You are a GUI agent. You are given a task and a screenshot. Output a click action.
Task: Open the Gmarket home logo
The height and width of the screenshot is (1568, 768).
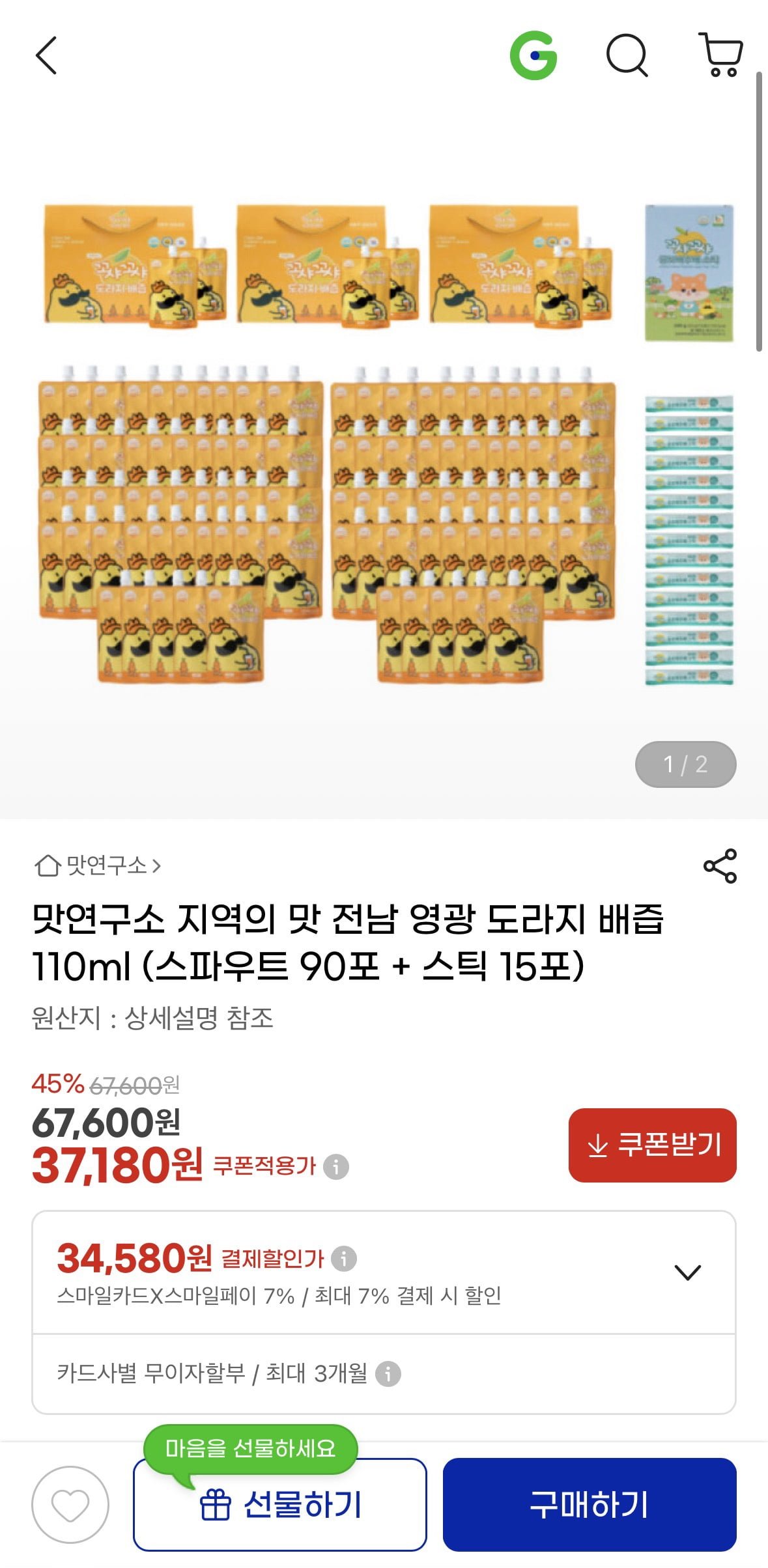pyautogui.click(x=533, y=55)
